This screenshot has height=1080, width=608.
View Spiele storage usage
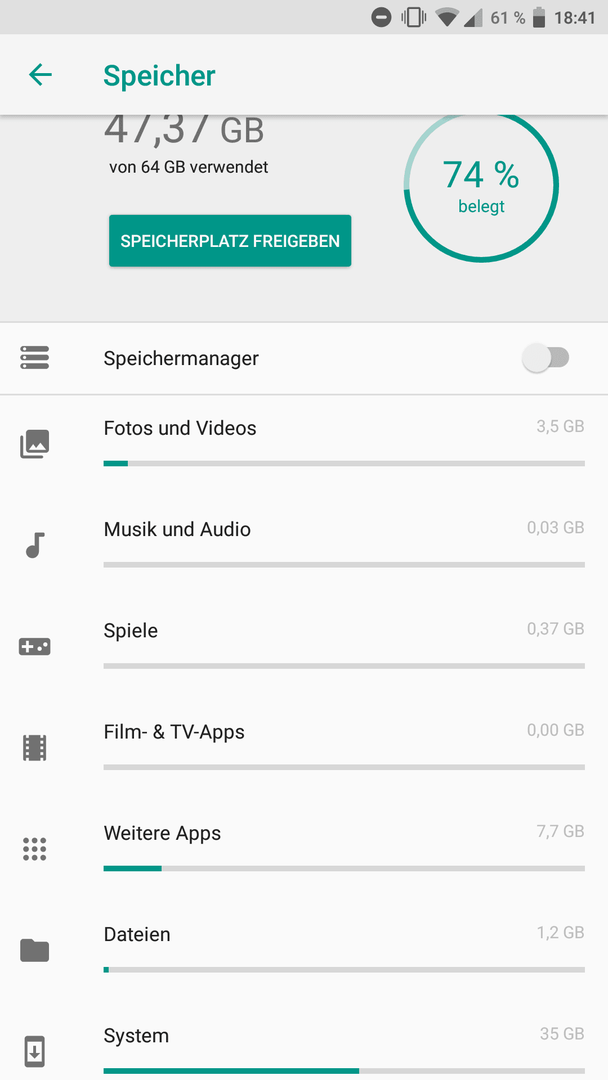(x=304, y=647)
